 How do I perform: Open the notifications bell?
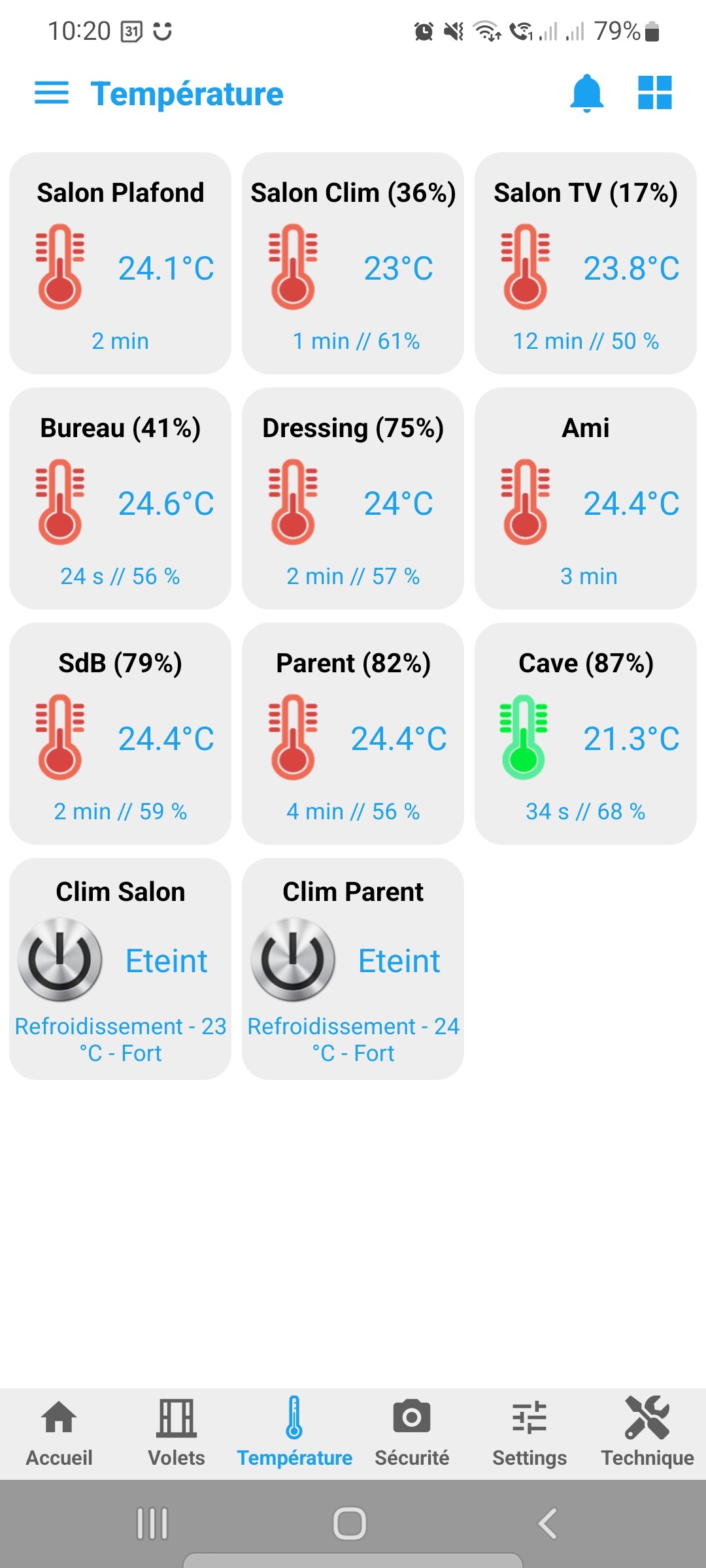[586, 93]
